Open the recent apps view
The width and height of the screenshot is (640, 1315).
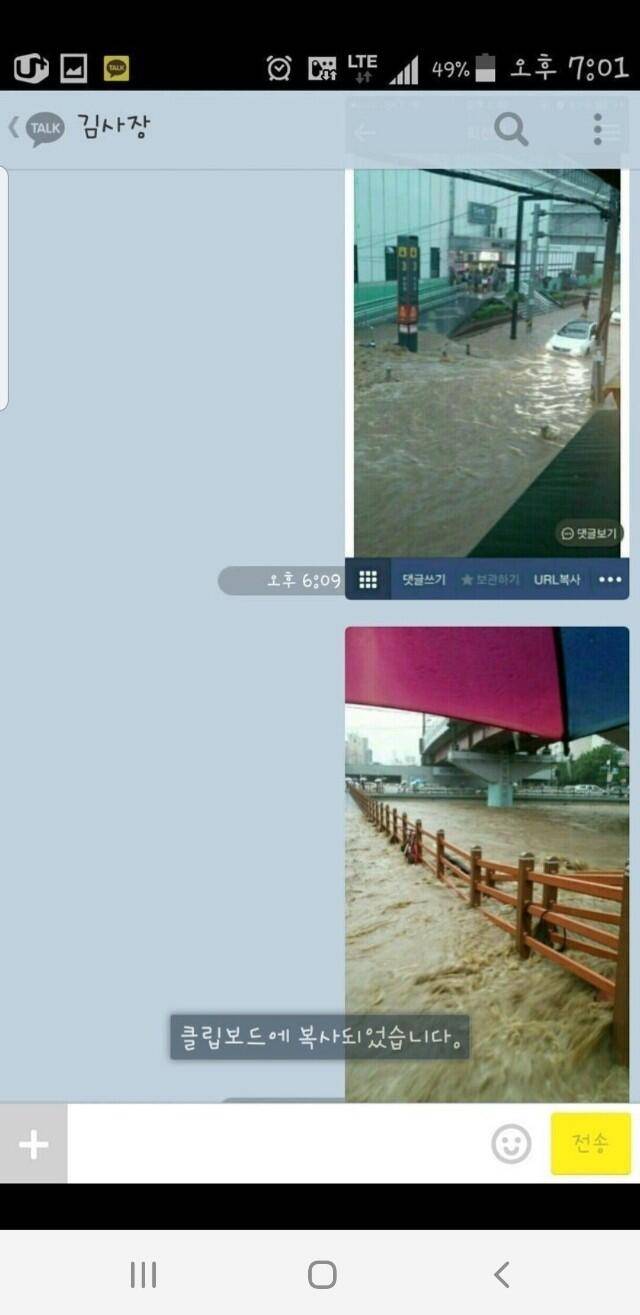143,1274
